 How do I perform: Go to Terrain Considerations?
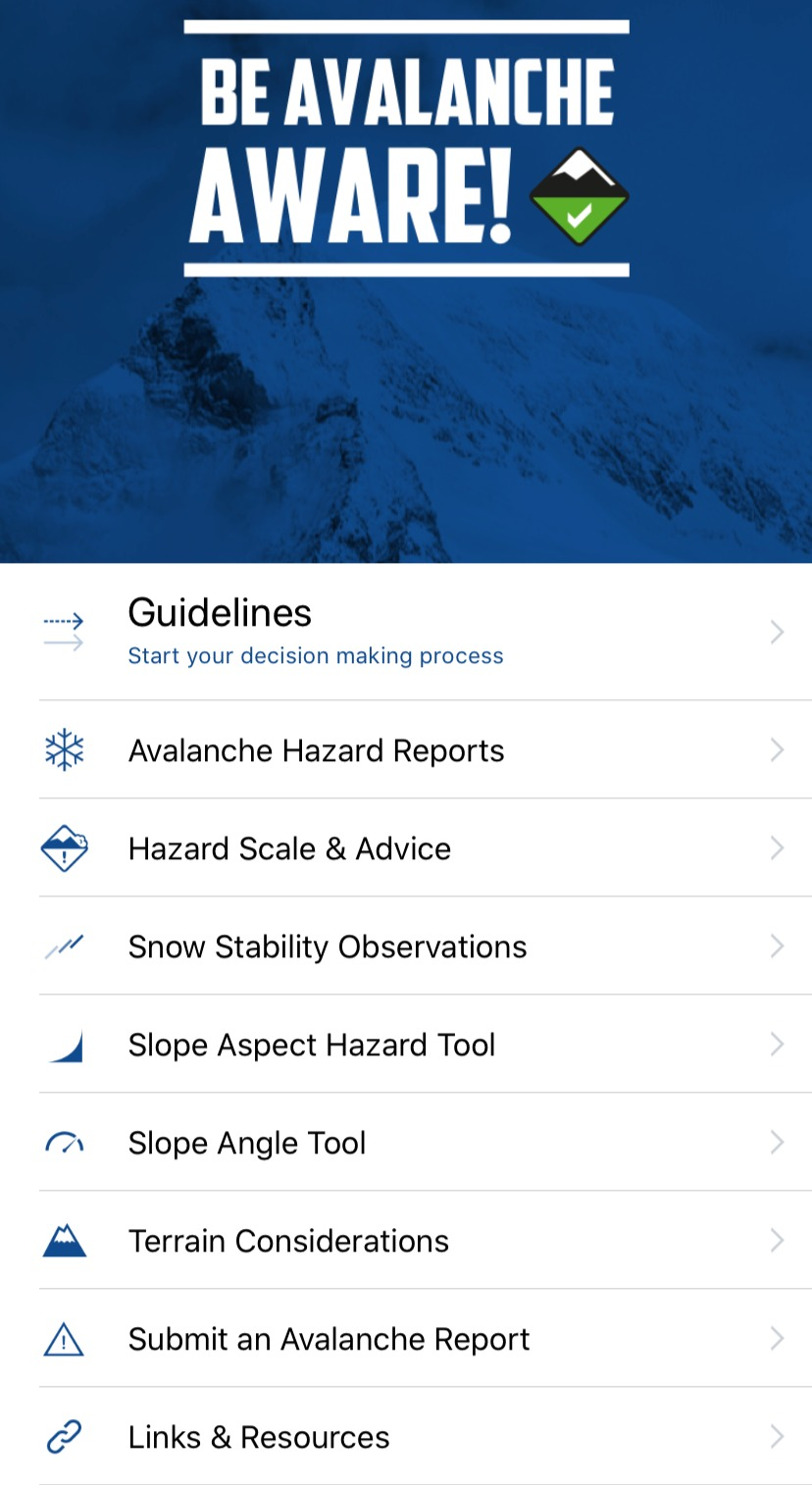[x=406, y=1241]
